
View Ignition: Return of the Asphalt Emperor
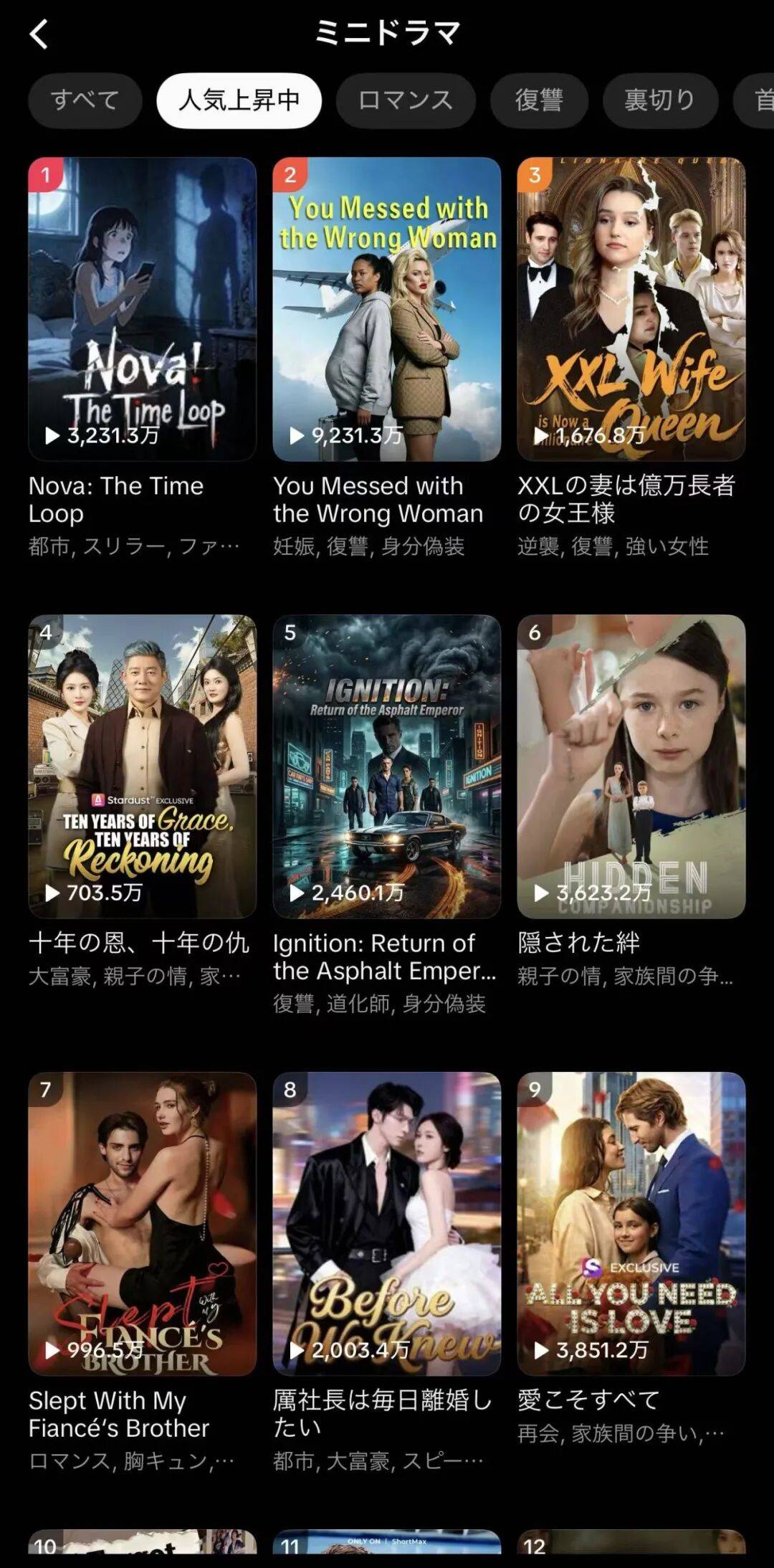tap(386, 766)
